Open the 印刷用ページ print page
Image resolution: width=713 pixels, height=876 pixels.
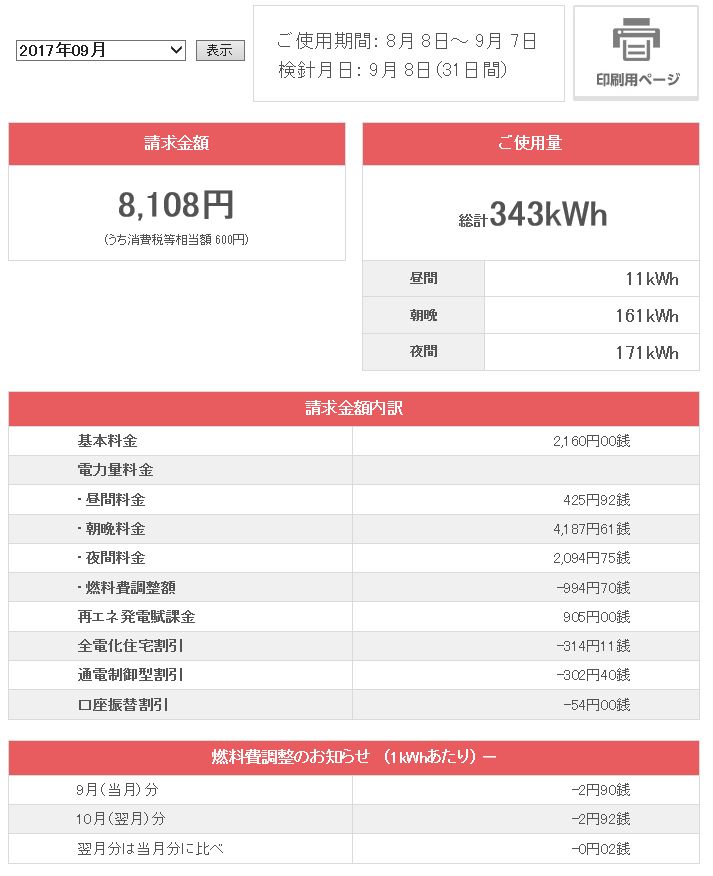[x=636, y=54]
